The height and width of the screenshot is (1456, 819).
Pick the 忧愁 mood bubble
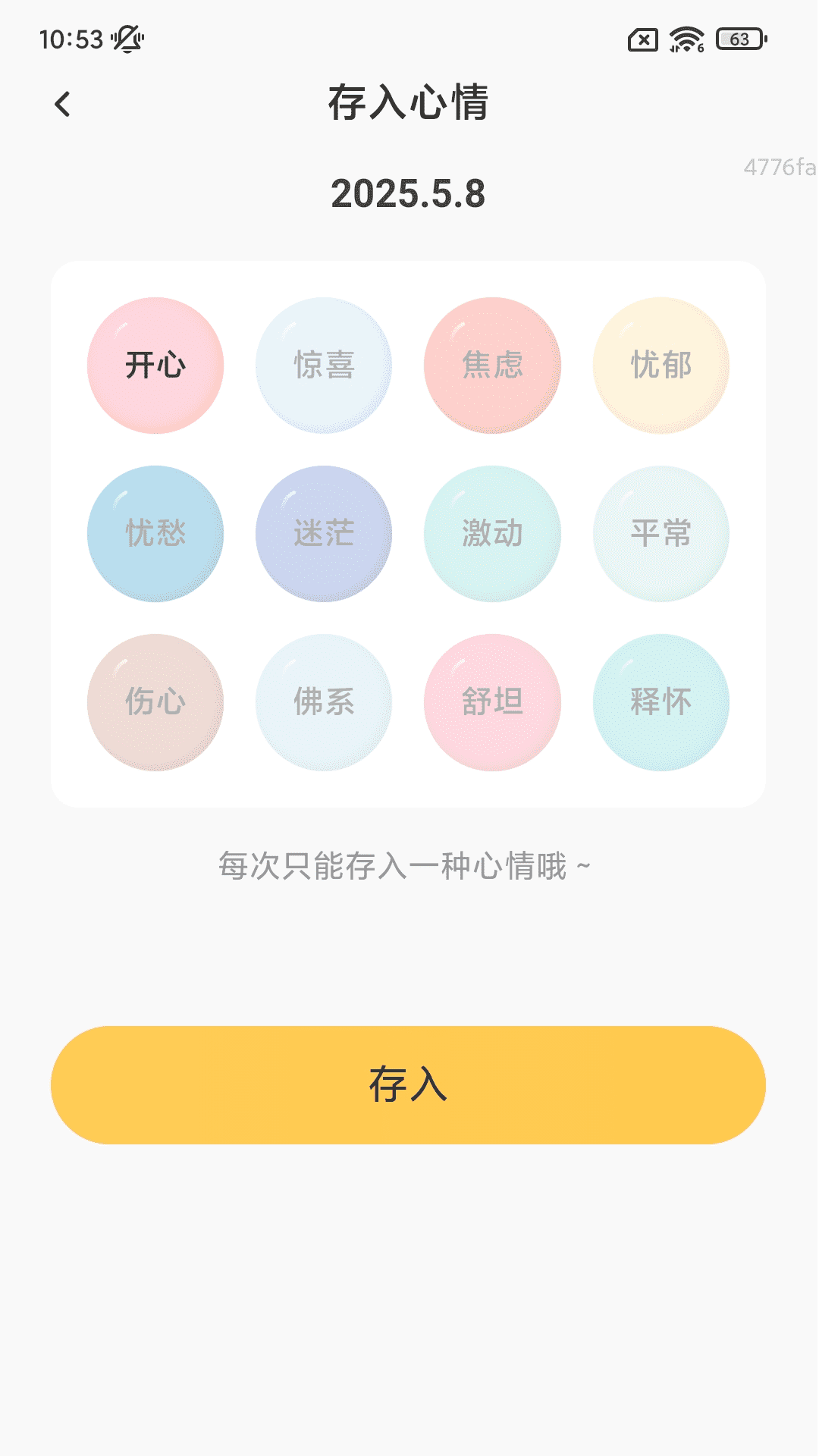click(x=155, y=534)
